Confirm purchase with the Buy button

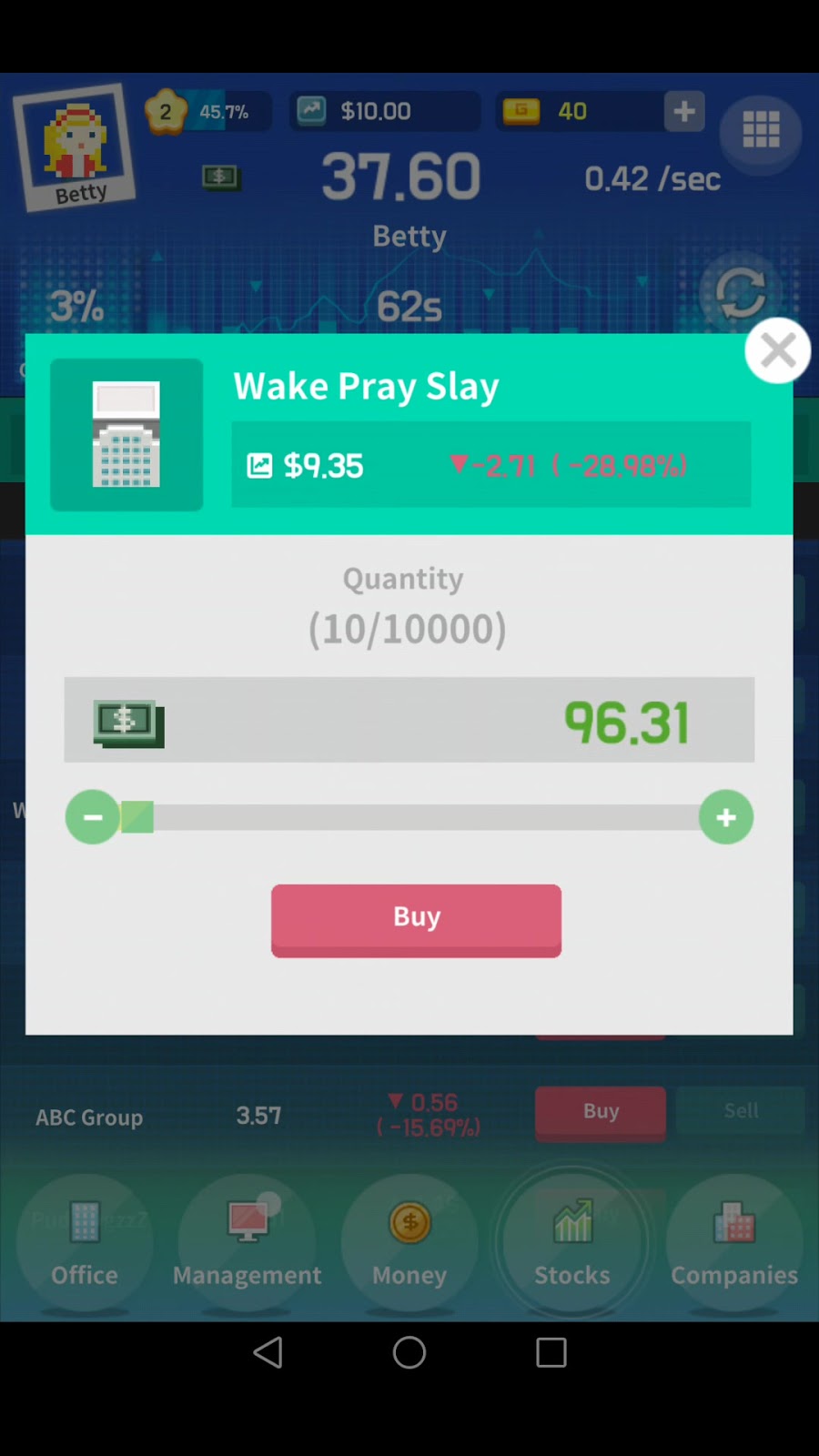pyautogui.click(x=416, y=919)
